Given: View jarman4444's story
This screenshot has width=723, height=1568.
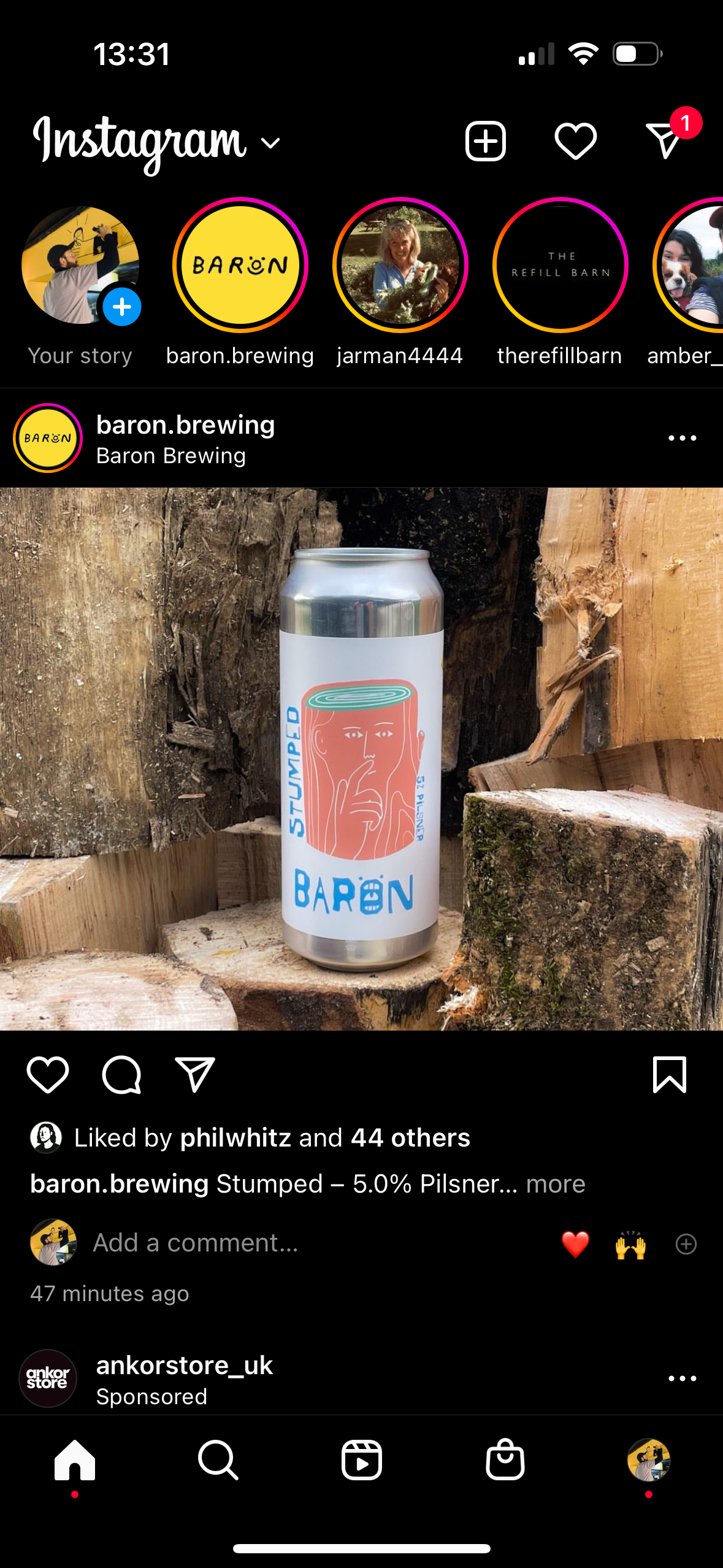Looking at the screenshot, I should (x=400, y=266).
